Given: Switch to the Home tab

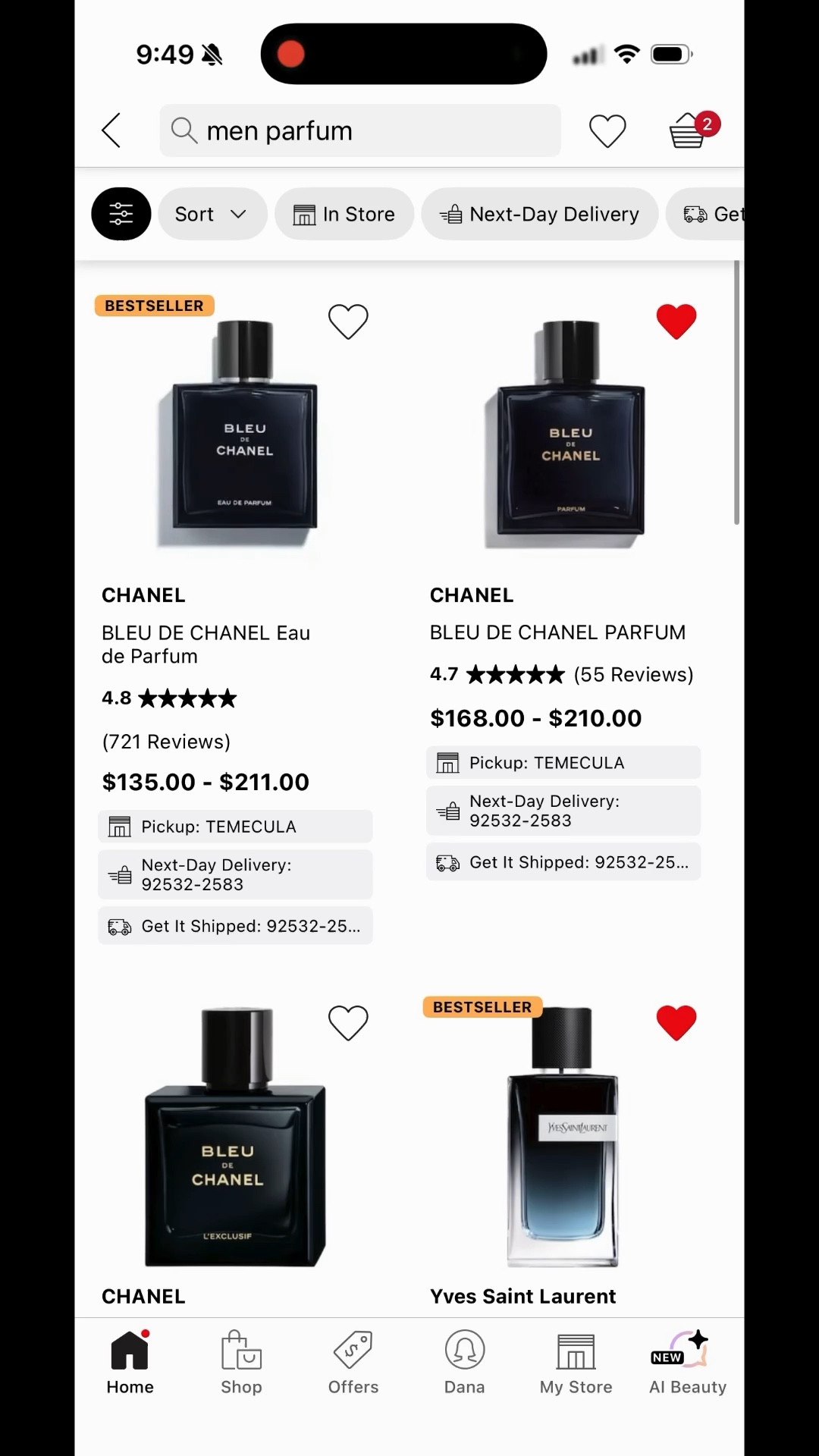Looking at the screenshot, I should [130, 1361].
